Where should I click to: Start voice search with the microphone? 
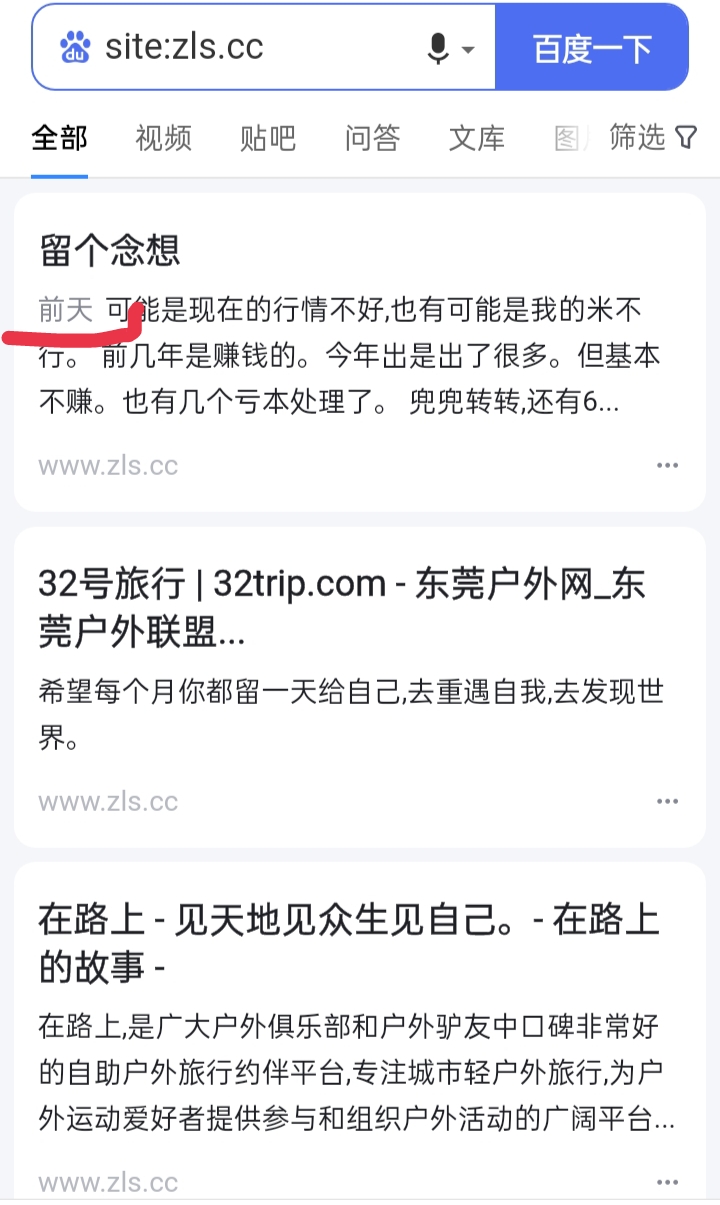tap(438, 48)
